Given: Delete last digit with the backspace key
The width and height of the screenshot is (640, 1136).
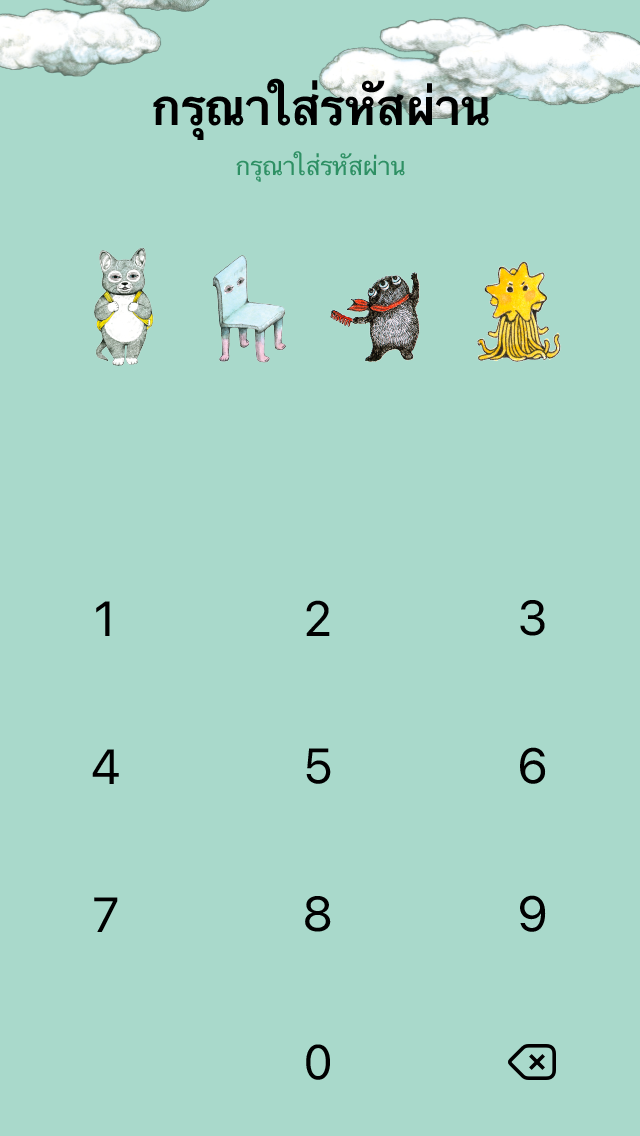Looking at the screenshot, I should click(532, 1062).
